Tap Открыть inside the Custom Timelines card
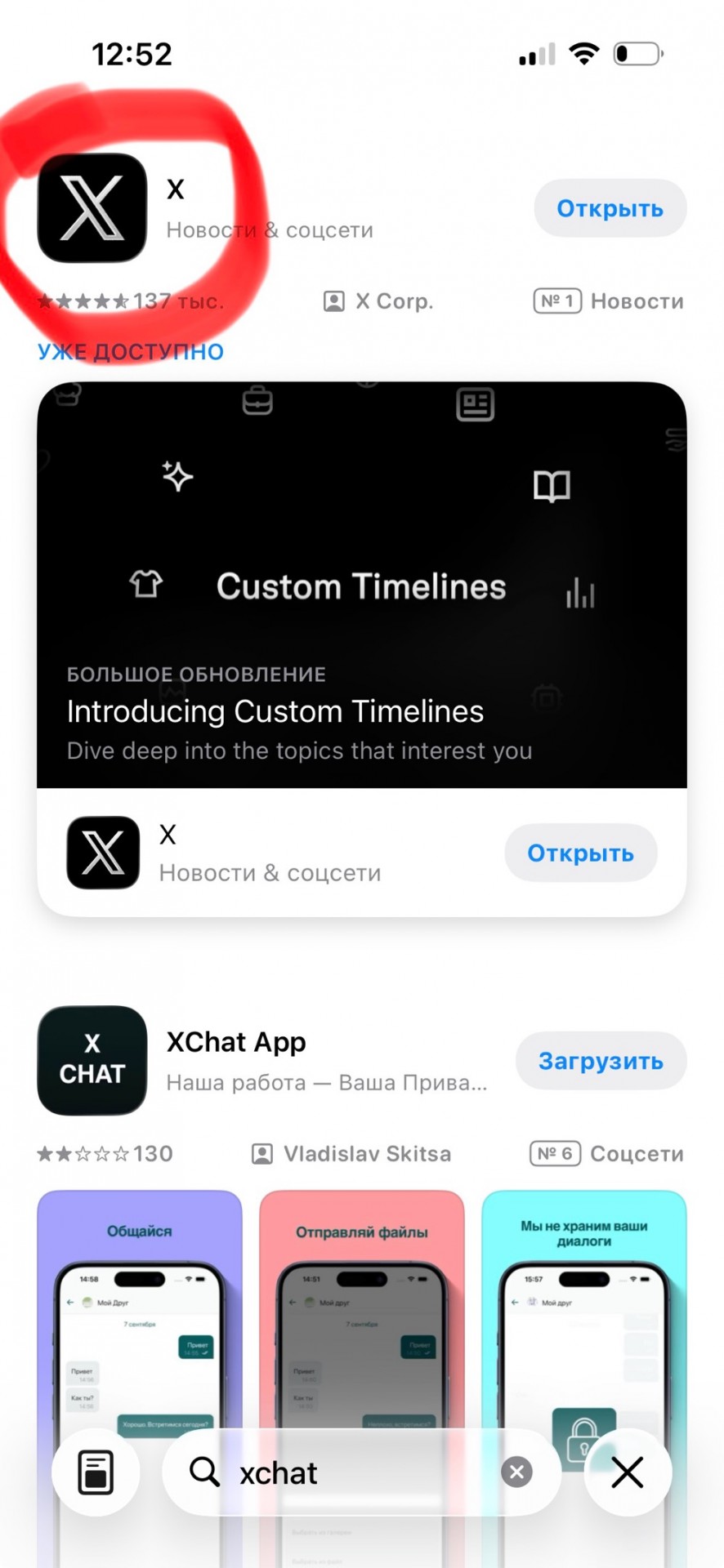Screen dimensions: 724x1568 pyautogui.click(x=580, y=853)
